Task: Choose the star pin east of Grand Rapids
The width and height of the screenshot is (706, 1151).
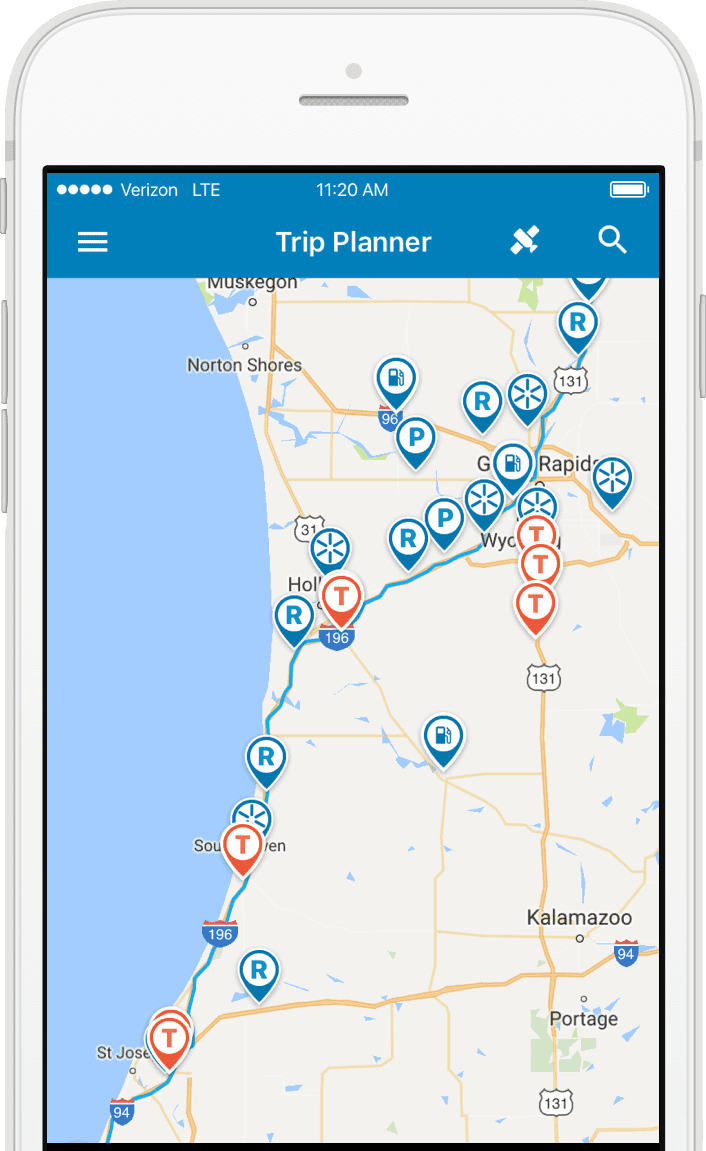Action: [x=611, y=478]
